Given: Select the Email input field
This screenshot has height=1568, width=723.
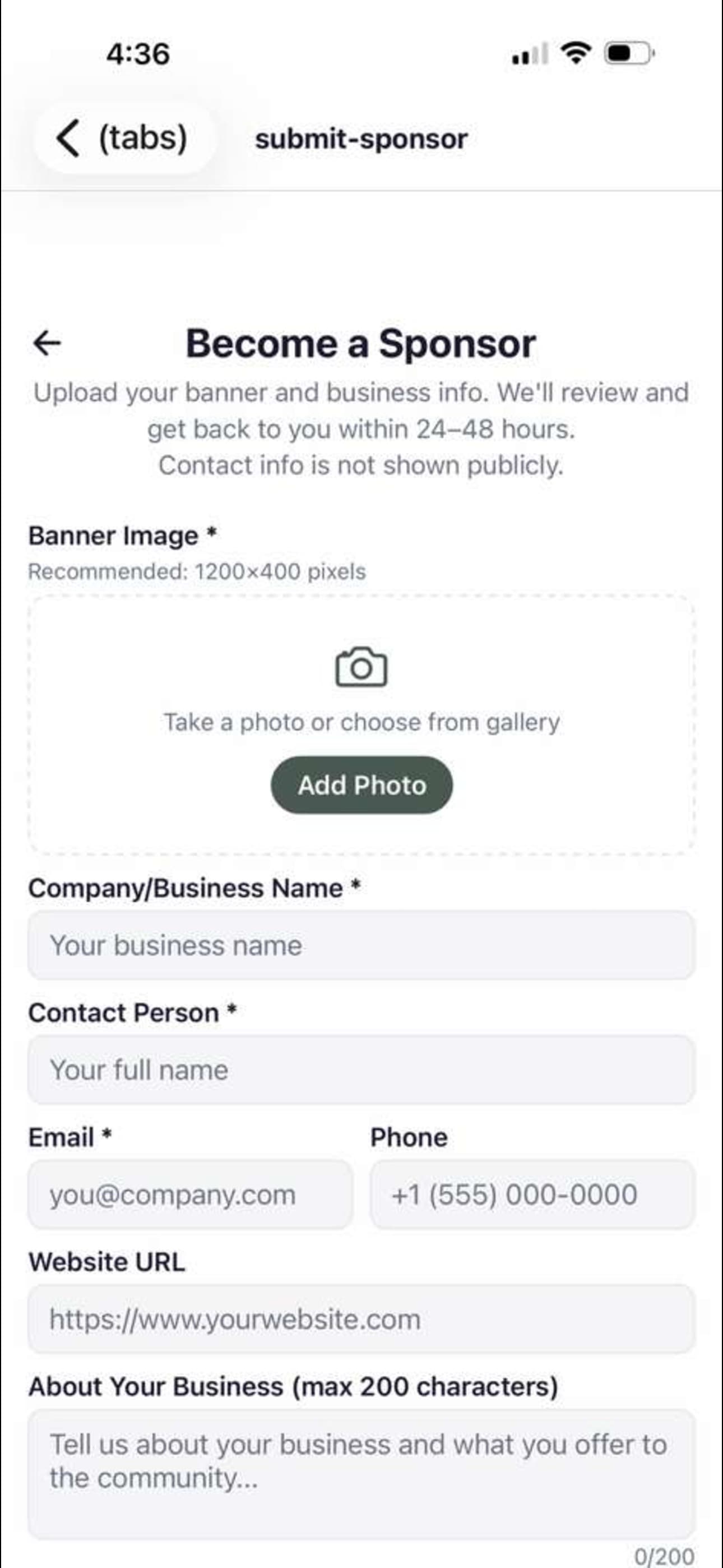Looking at the screenshot, I should pyautogui.click(x=190, y=1195).
